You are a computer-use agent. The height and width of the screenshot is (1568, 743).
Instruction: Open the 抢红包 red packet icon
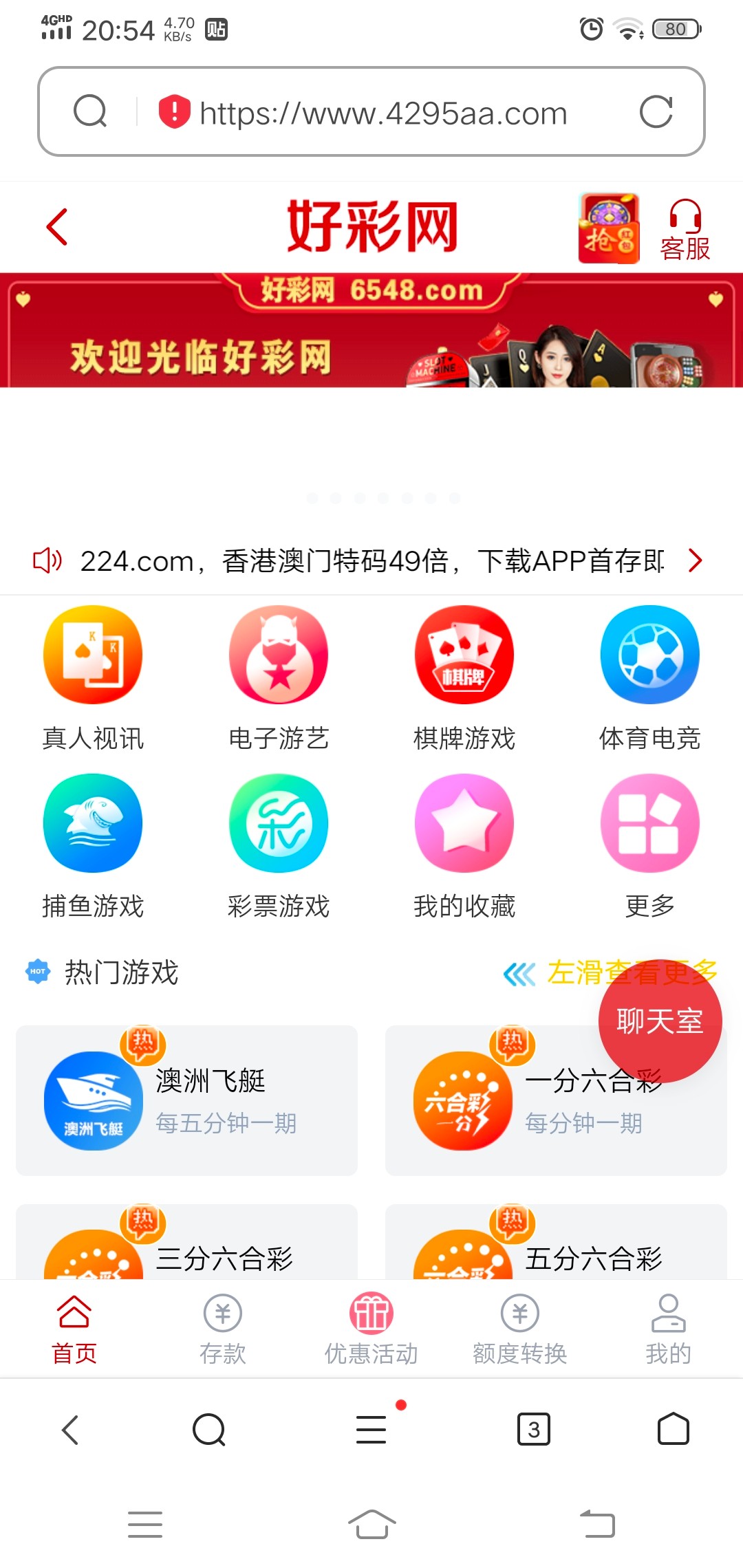(609, 228)
